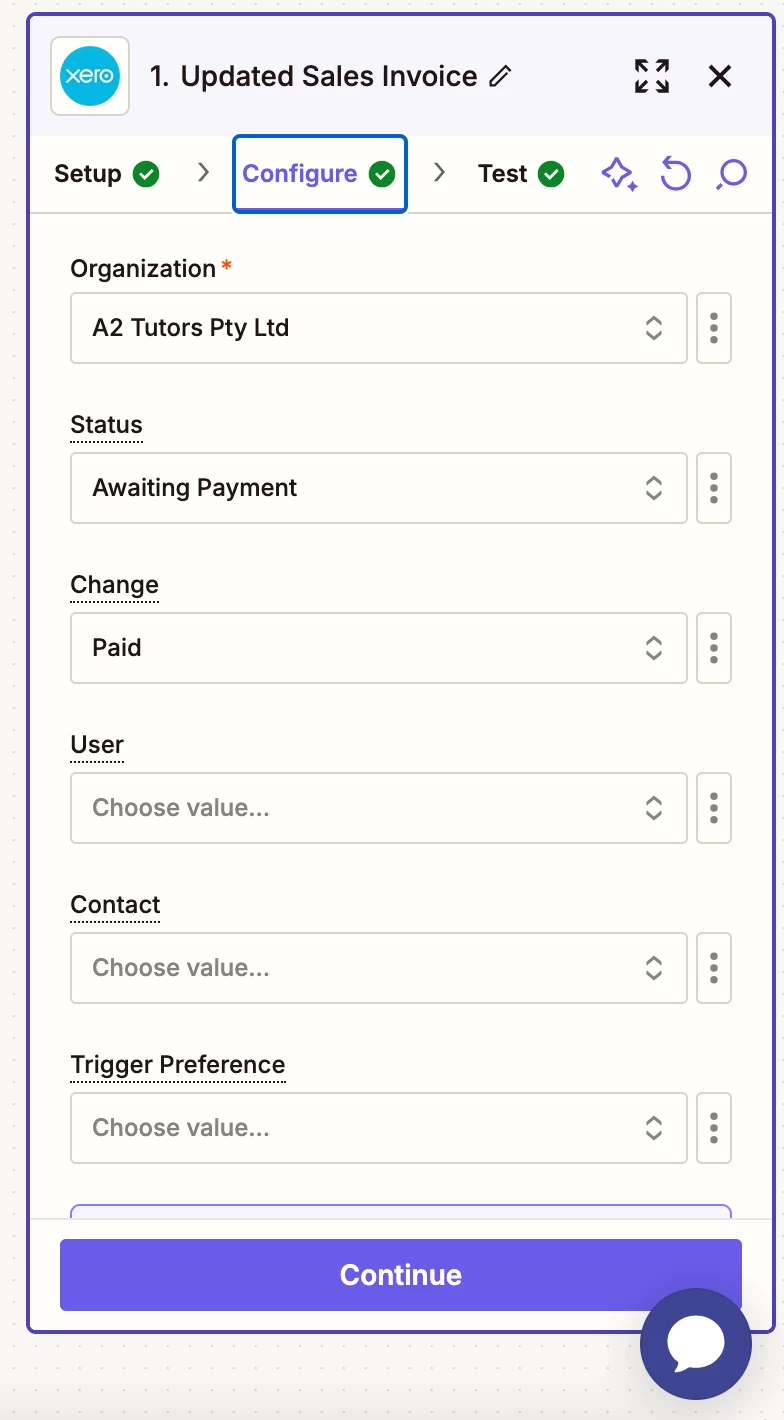784x1420 pixels.
Task: Change the Status dropdown value
Action: point(378,488)
